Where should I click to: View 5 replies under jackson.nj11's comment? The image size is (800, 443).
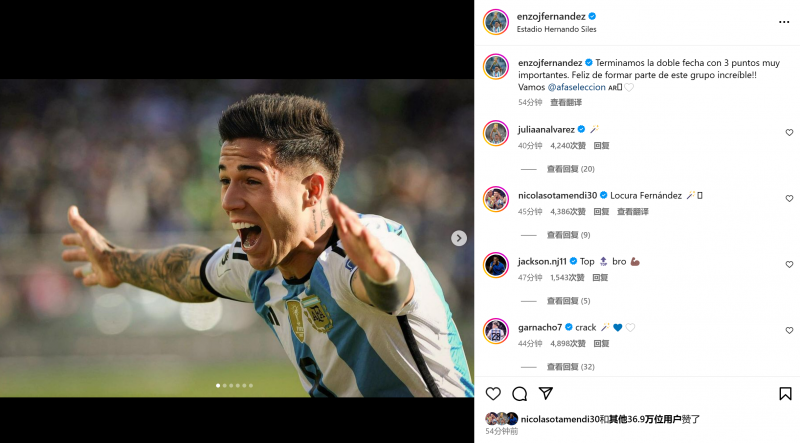pos(568,301)
